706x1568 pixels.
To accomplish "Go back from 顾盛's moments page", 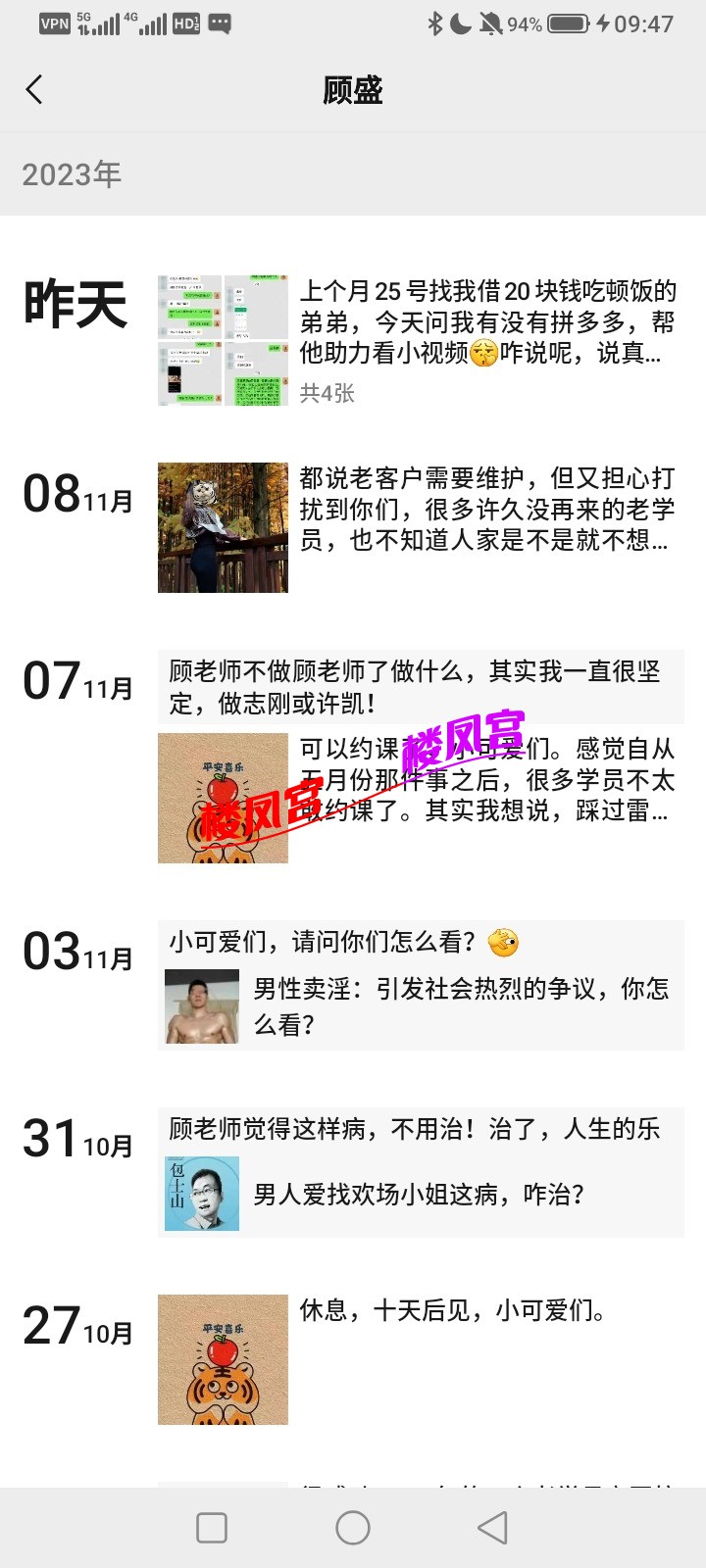I will [34, 90].
